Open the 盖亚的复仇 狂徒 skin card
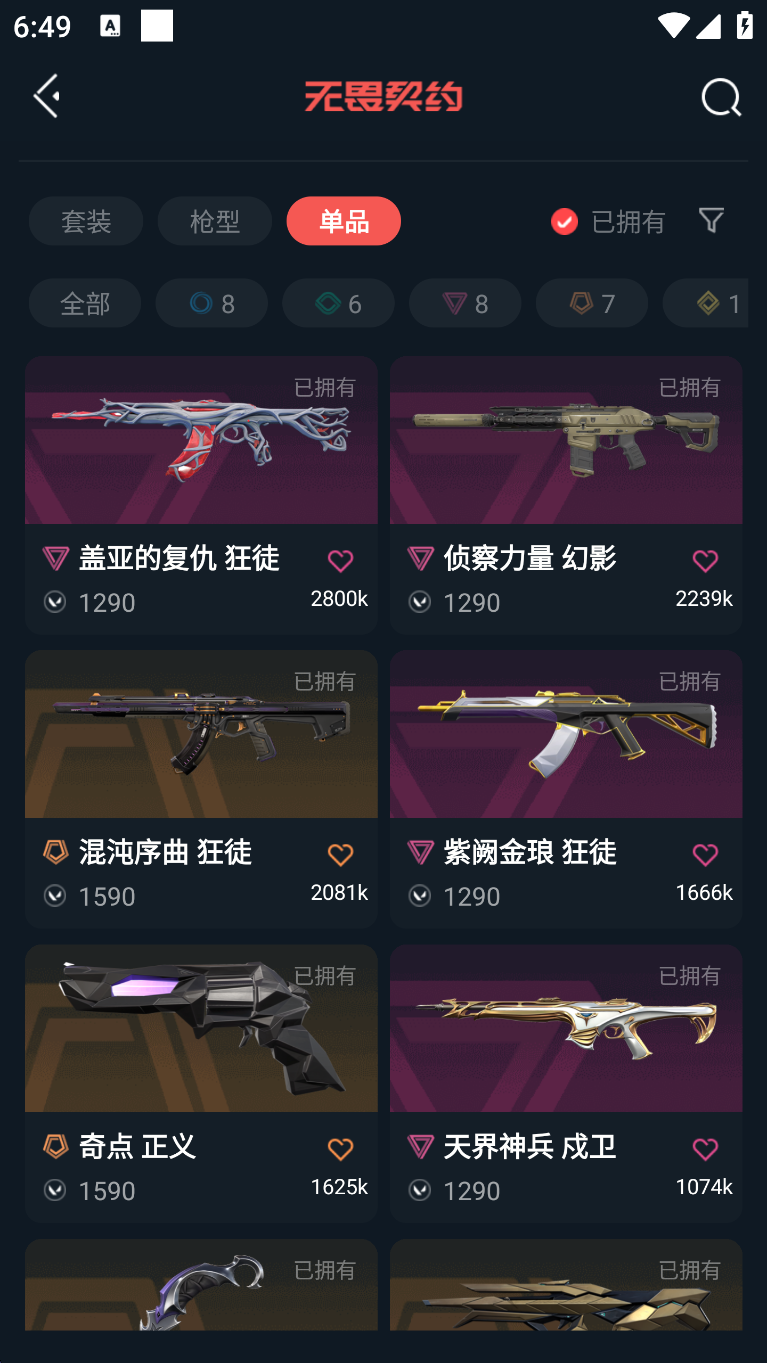Viewport: 767px width, 1363px height. coord(201,495)
